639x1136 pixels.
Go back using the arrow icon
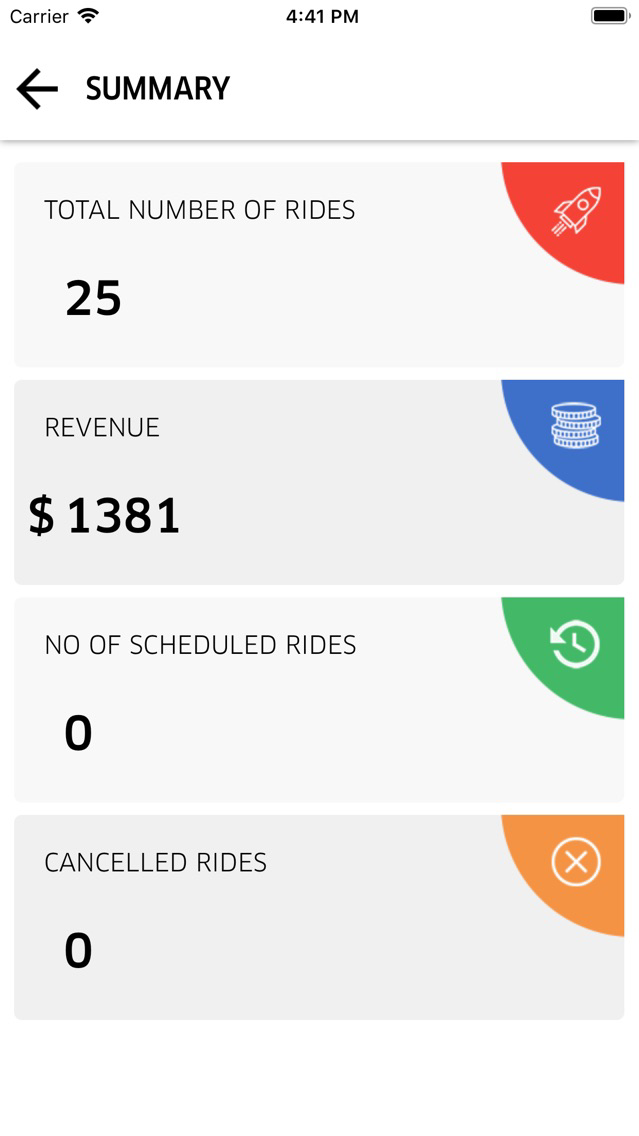(37, 88)
